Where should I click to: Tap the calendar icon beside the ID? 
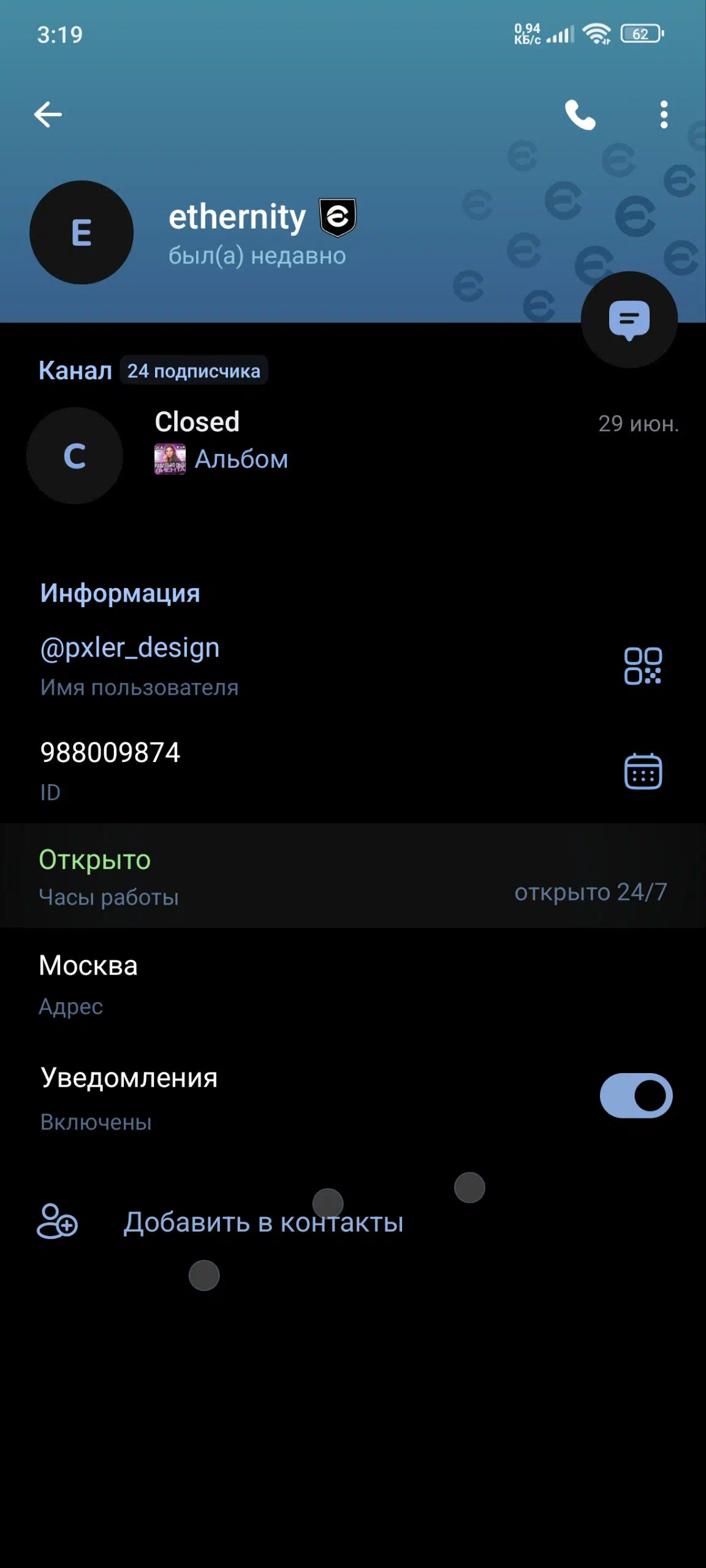pyautogui.click(x=643, y=771)
